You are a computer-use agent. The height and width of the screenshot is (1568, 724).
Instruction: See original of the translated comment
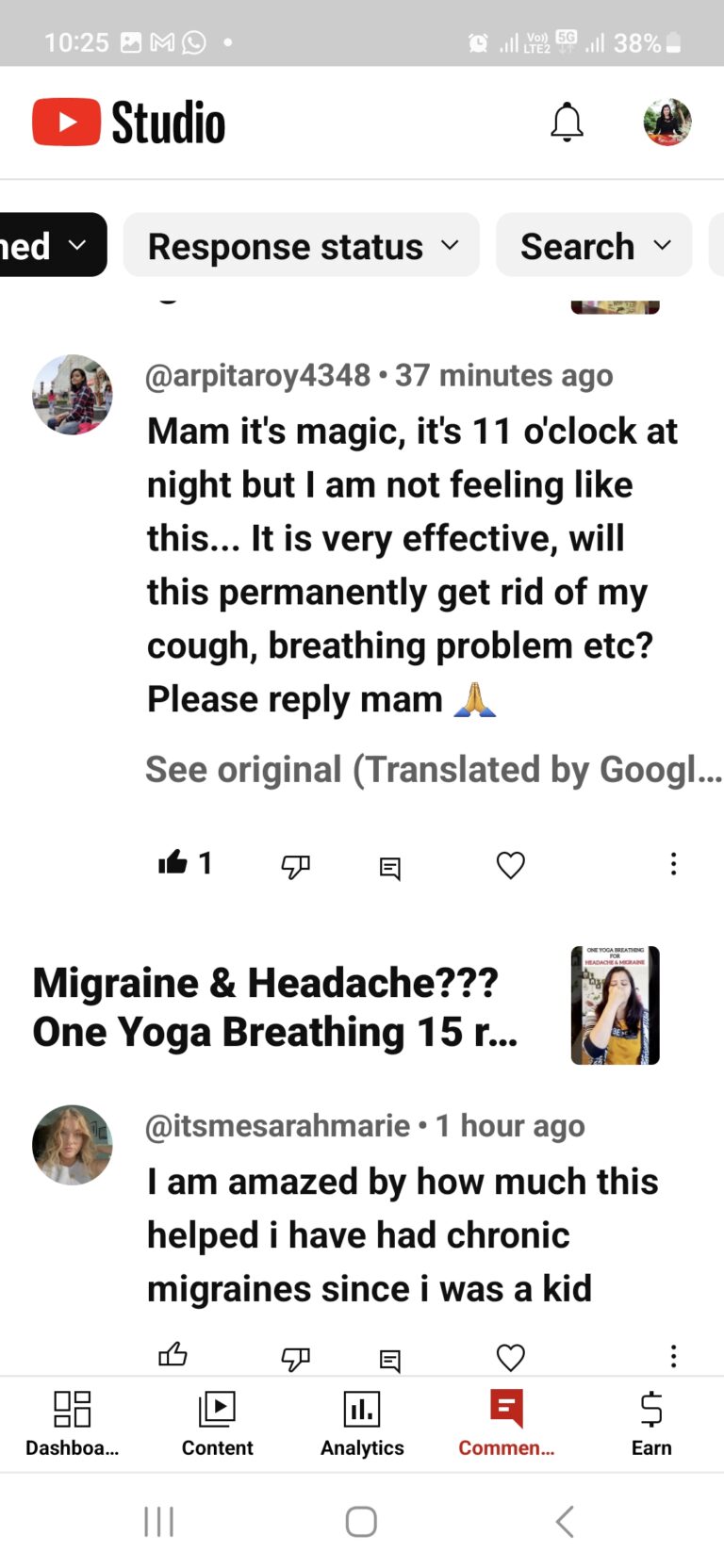434,770
